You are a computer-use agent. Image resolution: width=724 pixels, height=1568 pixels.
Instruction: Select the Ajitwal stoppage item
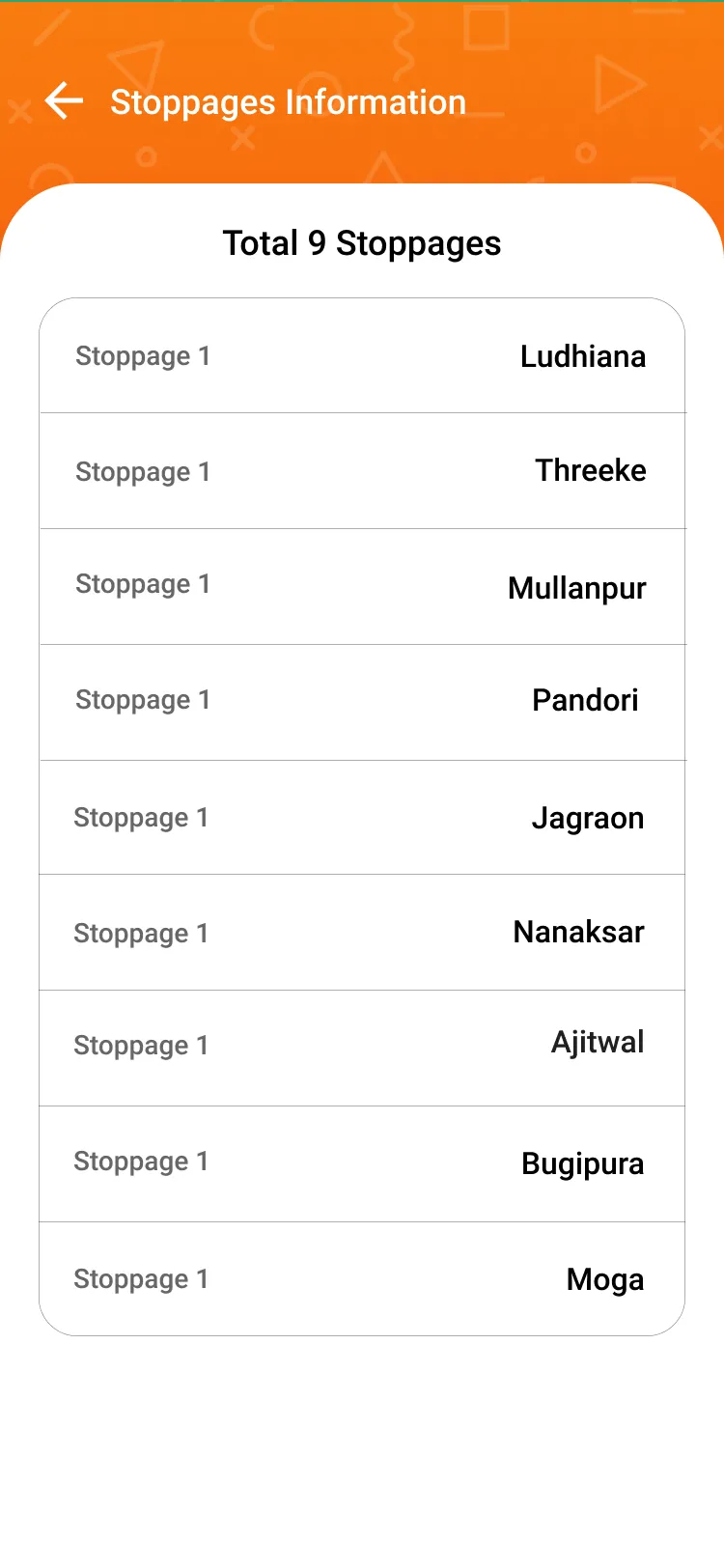click(362, 1048)
